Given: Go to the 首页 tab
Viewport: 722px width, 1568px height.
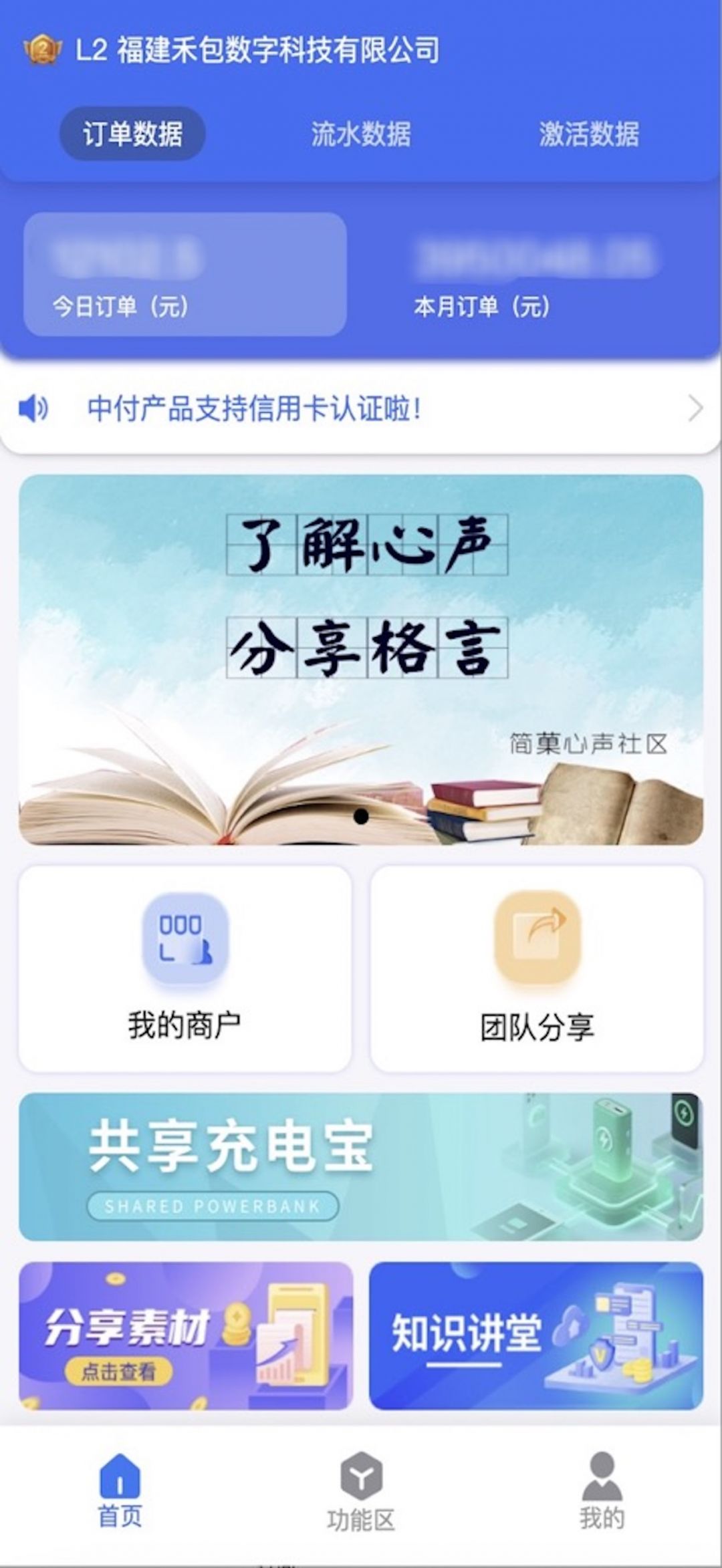Looking at the screenshot, I should pos(120,1492).
